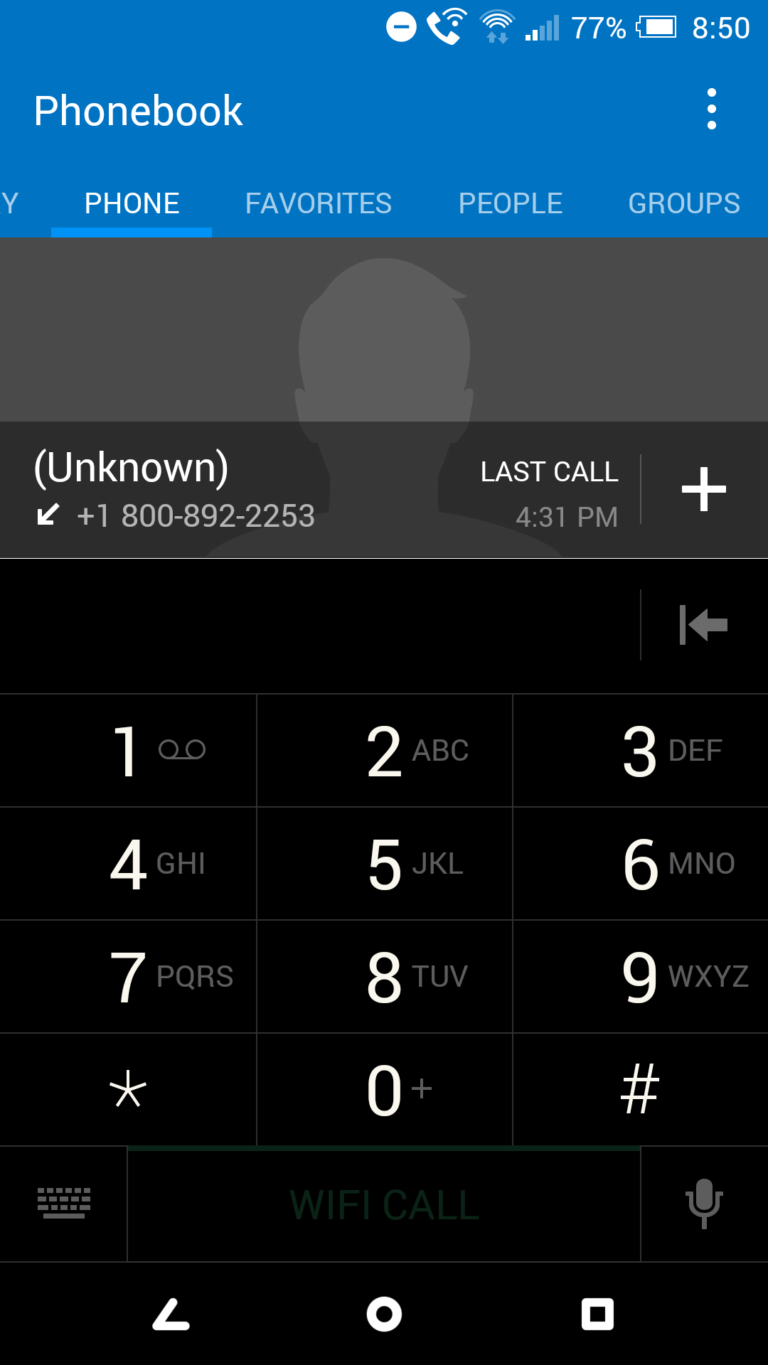Delete the last dialed digit
The height and width of the screenshot is (1365, 768).
tap(704, 626)
